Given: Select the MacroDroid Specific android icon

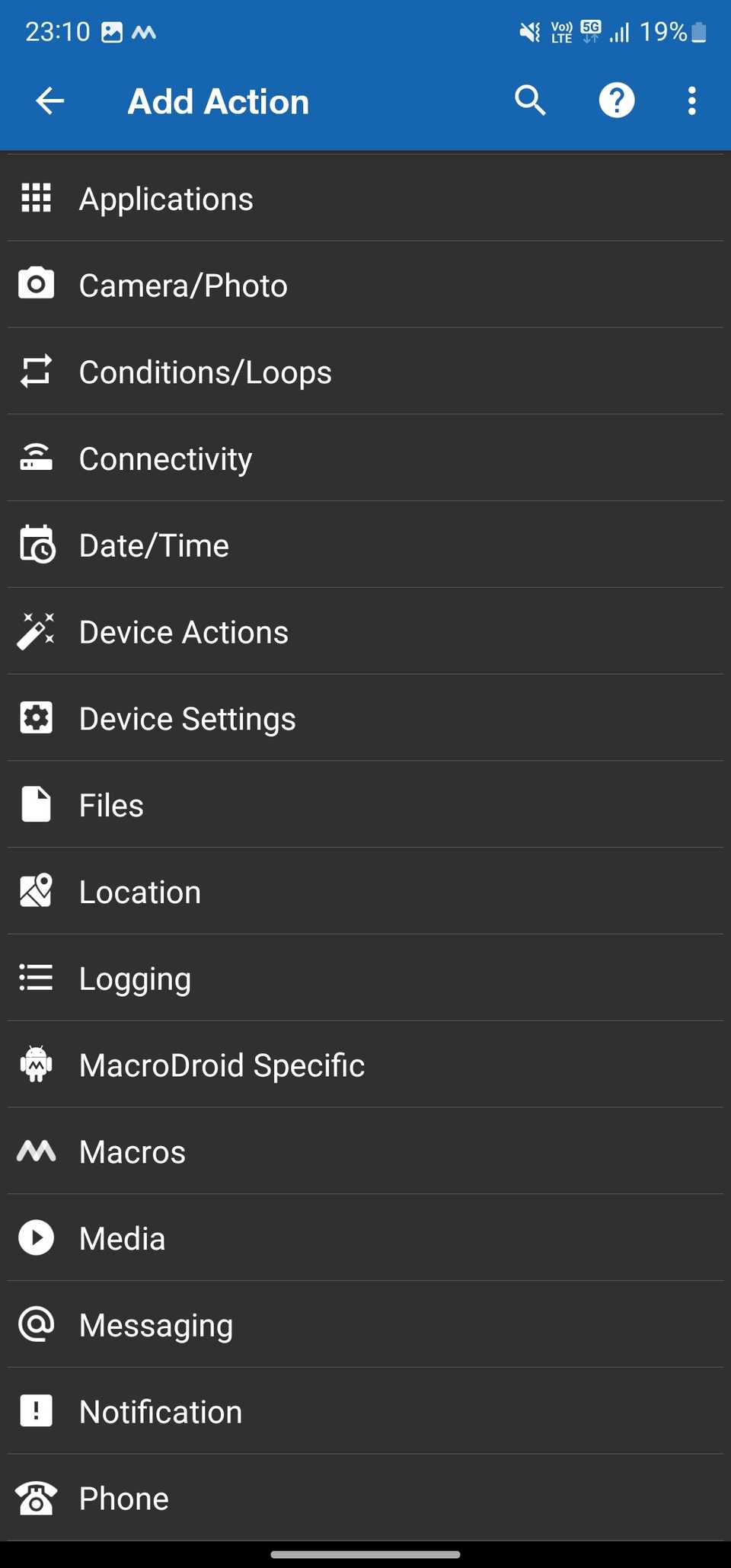Looking at the screenshot, I should 35,1065.
